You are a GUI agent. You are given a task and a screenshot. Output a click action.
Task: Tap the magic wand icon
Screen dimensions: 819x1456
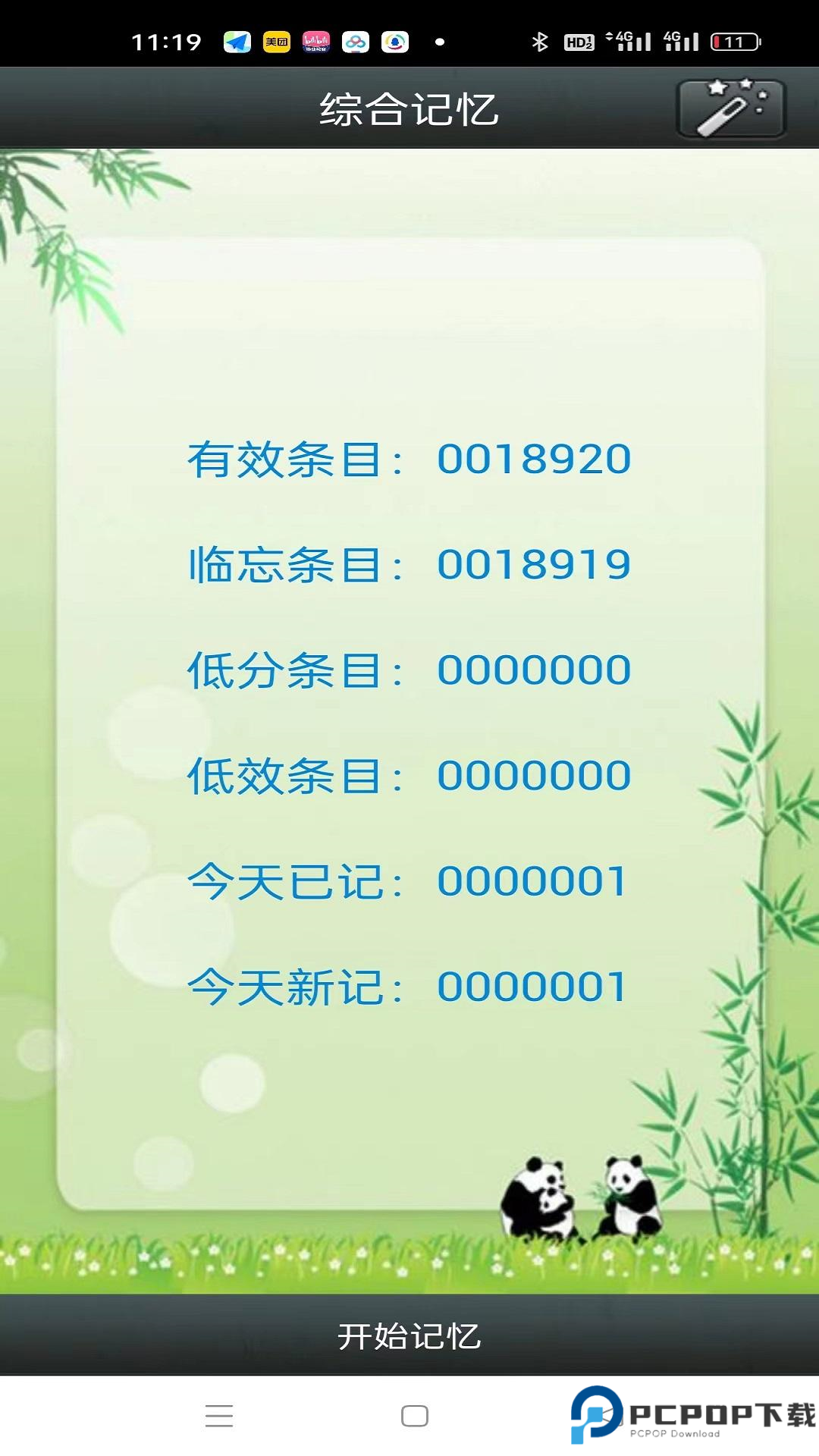point(730,108)
